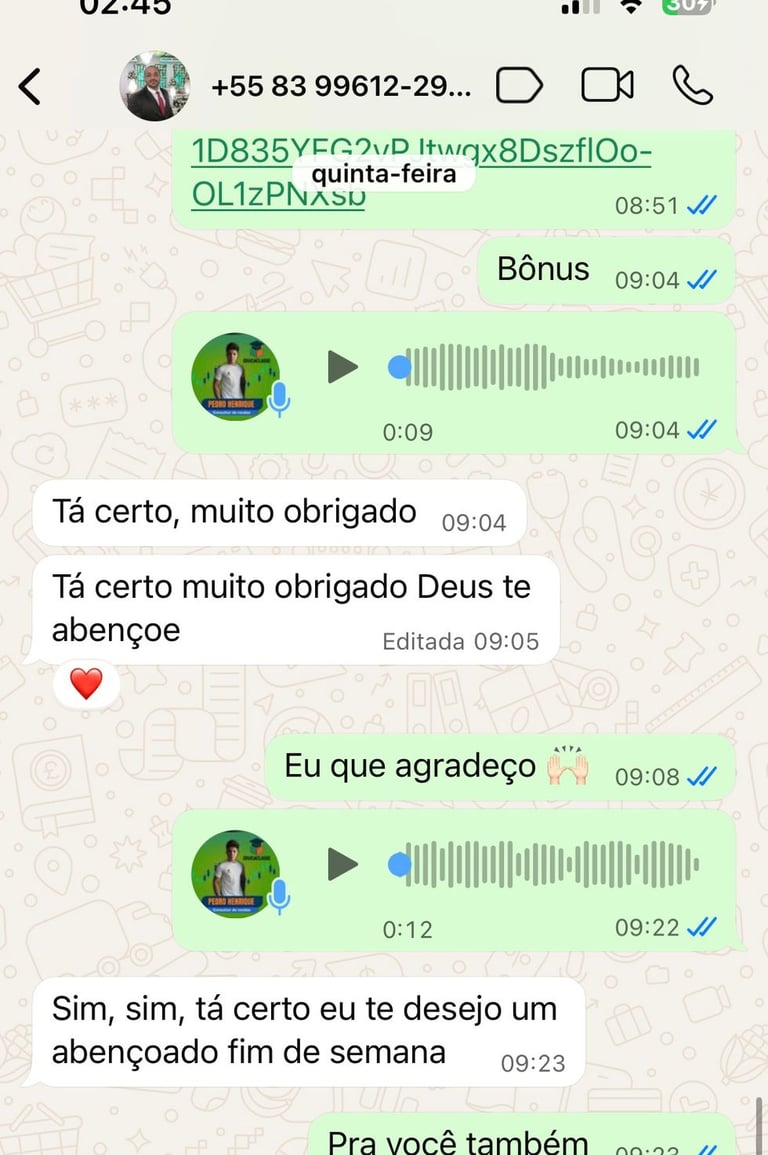View the heart reaction on Deus te abençoe message

(86, 684)
